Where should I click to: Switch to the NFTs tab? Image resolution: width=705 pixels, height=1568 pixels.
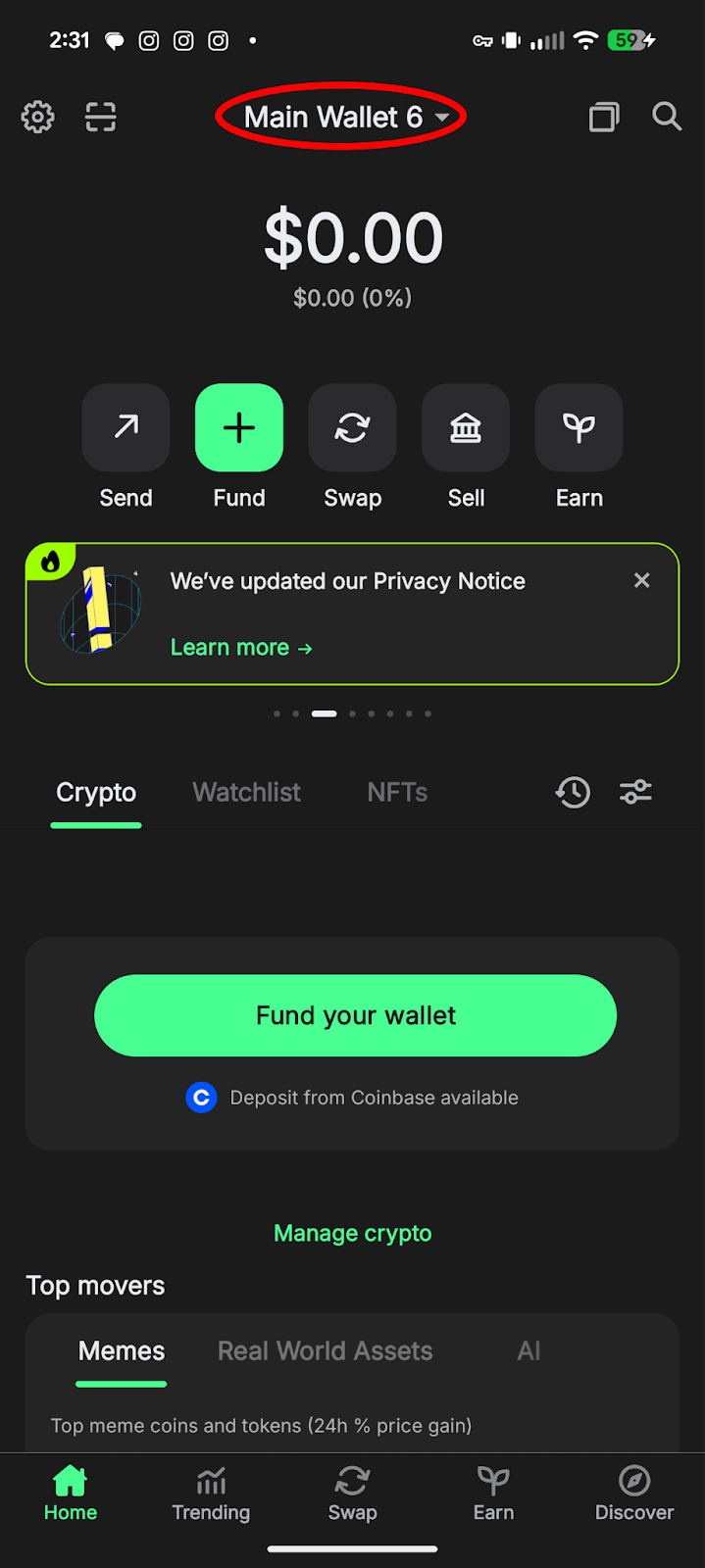click(x=397, y=792)
